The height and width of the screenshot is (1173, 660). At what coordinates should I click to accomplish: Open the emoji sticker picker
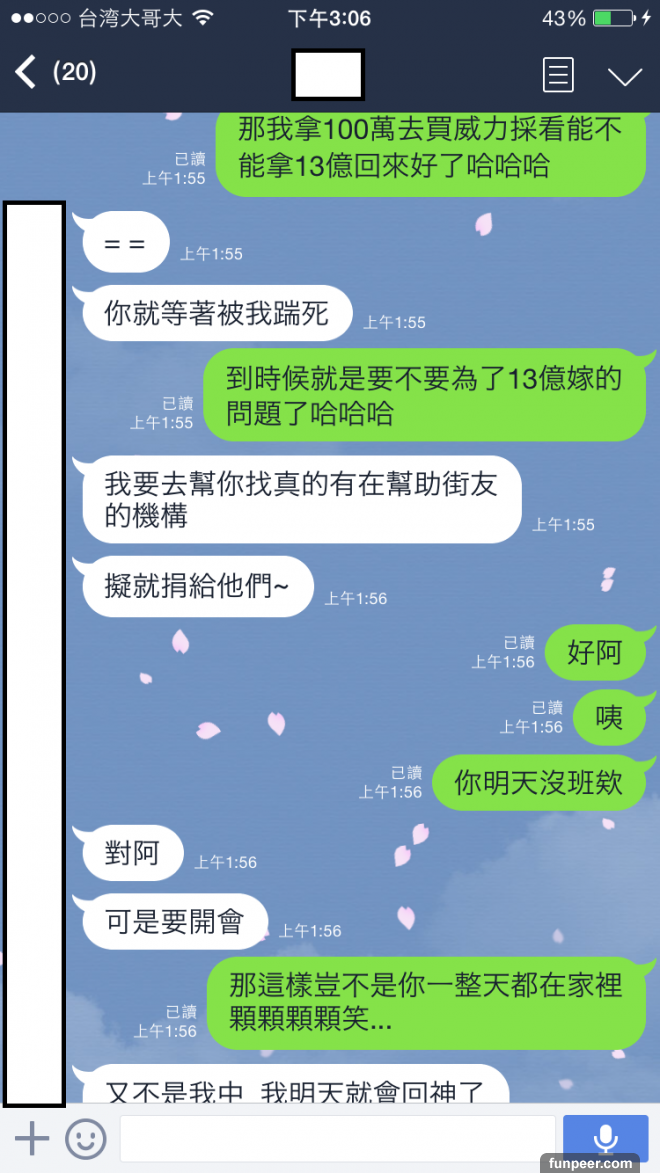coord(86,1138)
